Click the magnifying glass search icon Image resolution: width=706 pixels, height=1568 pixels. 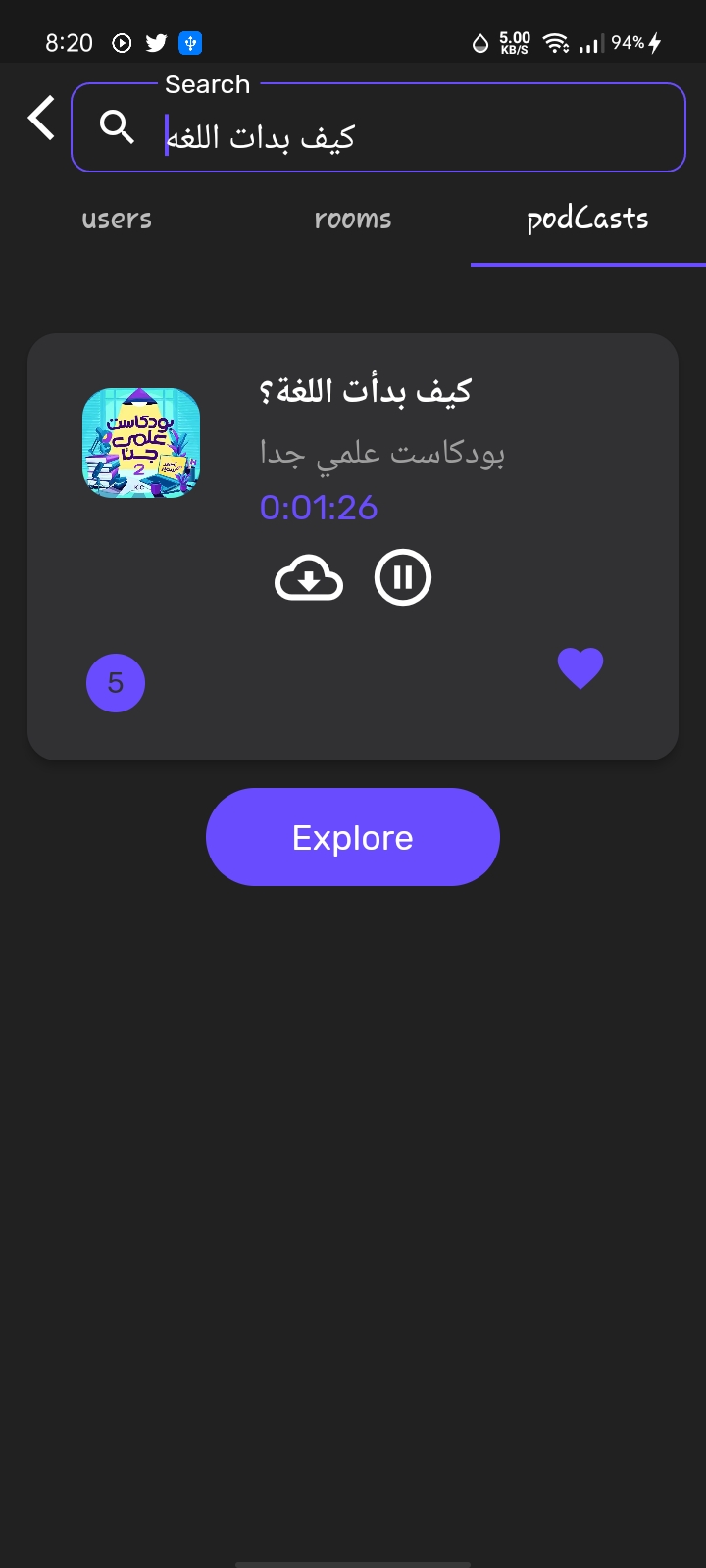[x=118, y=126]
